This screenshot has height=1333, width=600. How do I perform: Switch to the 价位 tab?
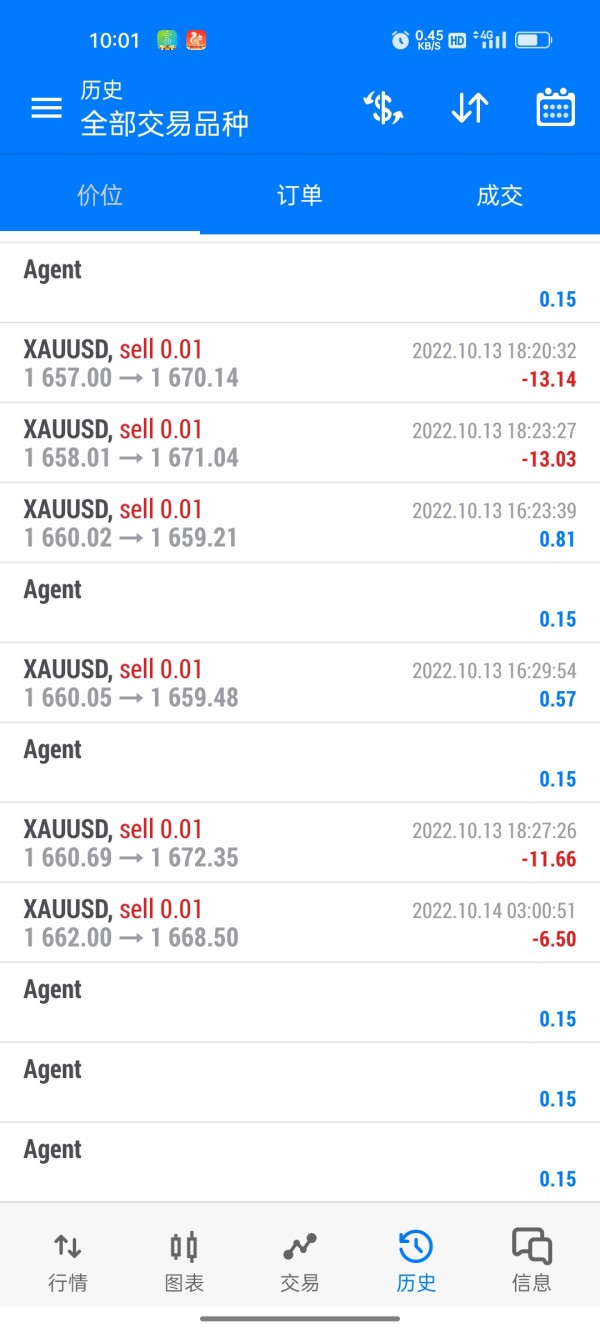coord(100,195)
